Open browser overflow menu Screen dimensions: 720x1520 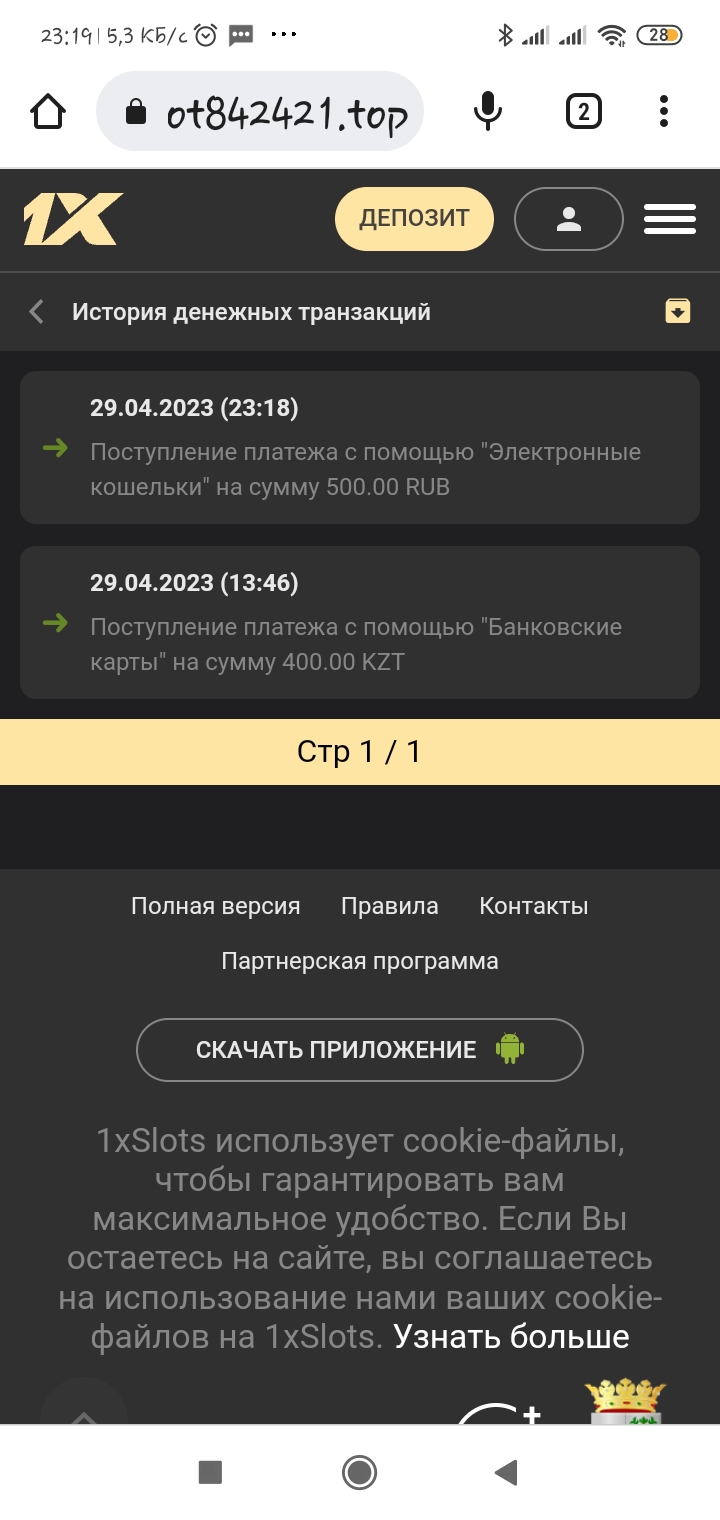664,111
